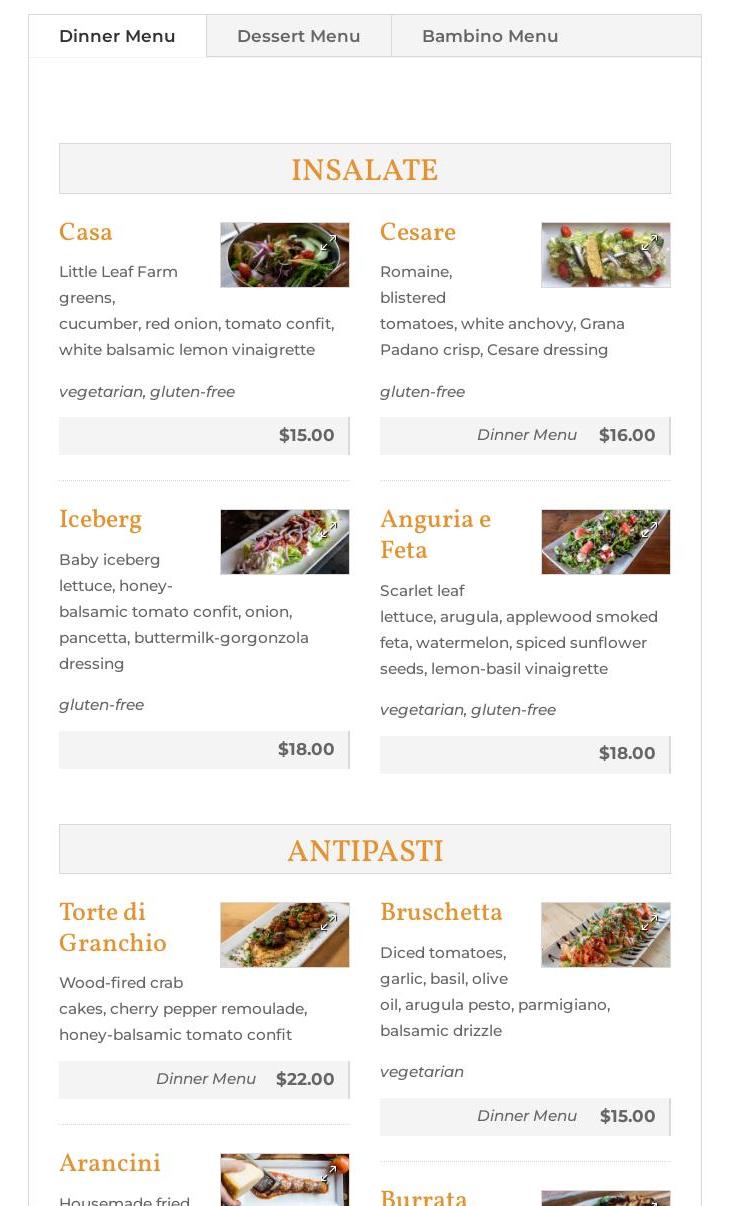This screenshot has width=730, height=1206.
Task: Expand the Cesare salad image
Action: pos(605,255)
